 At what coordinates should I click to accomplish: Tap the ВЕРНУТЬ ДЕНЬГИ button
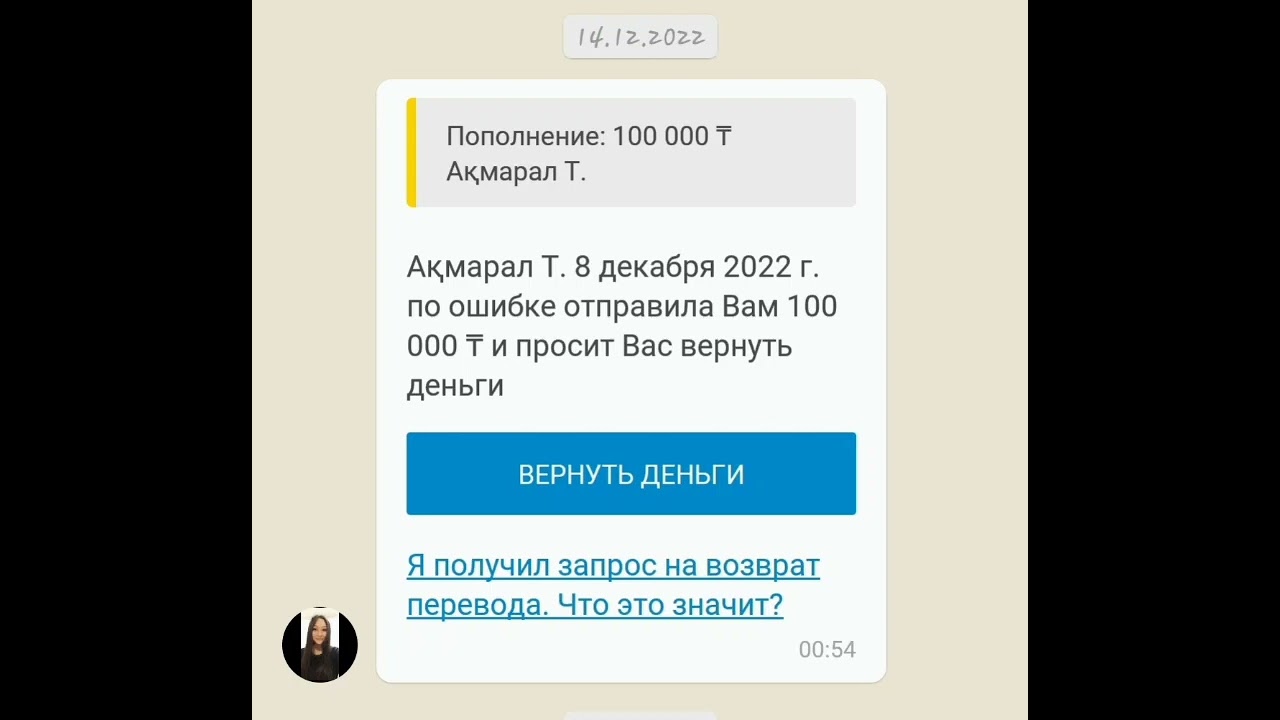coord(631,474)
